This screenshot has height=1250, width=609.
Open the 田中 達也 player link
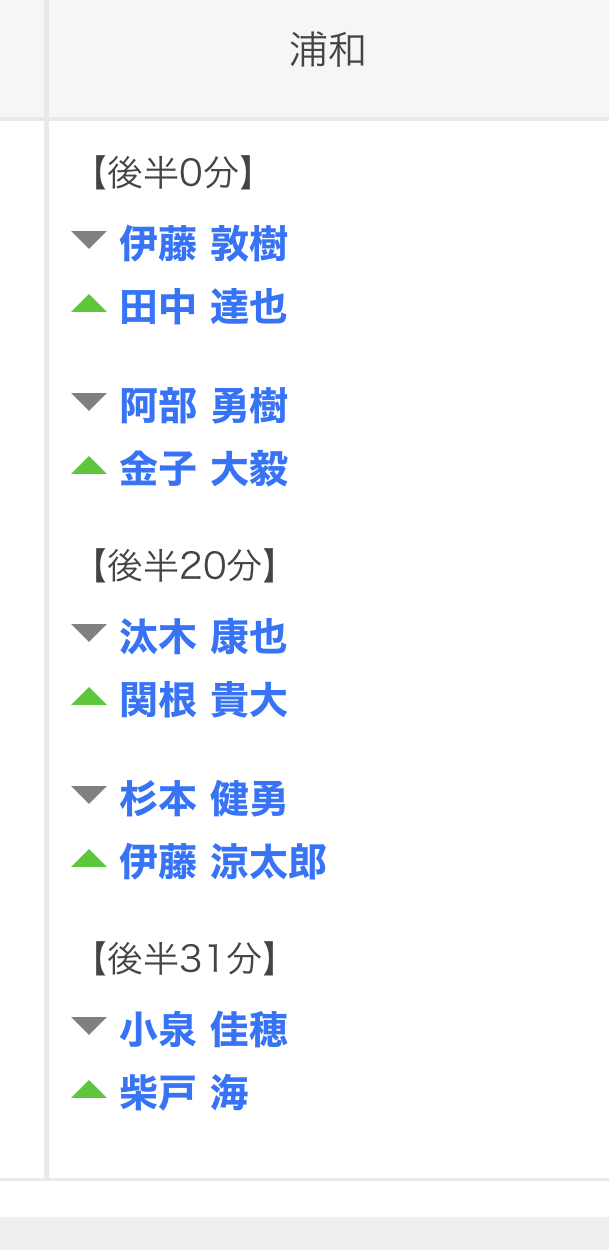click(x=203, y=307)
